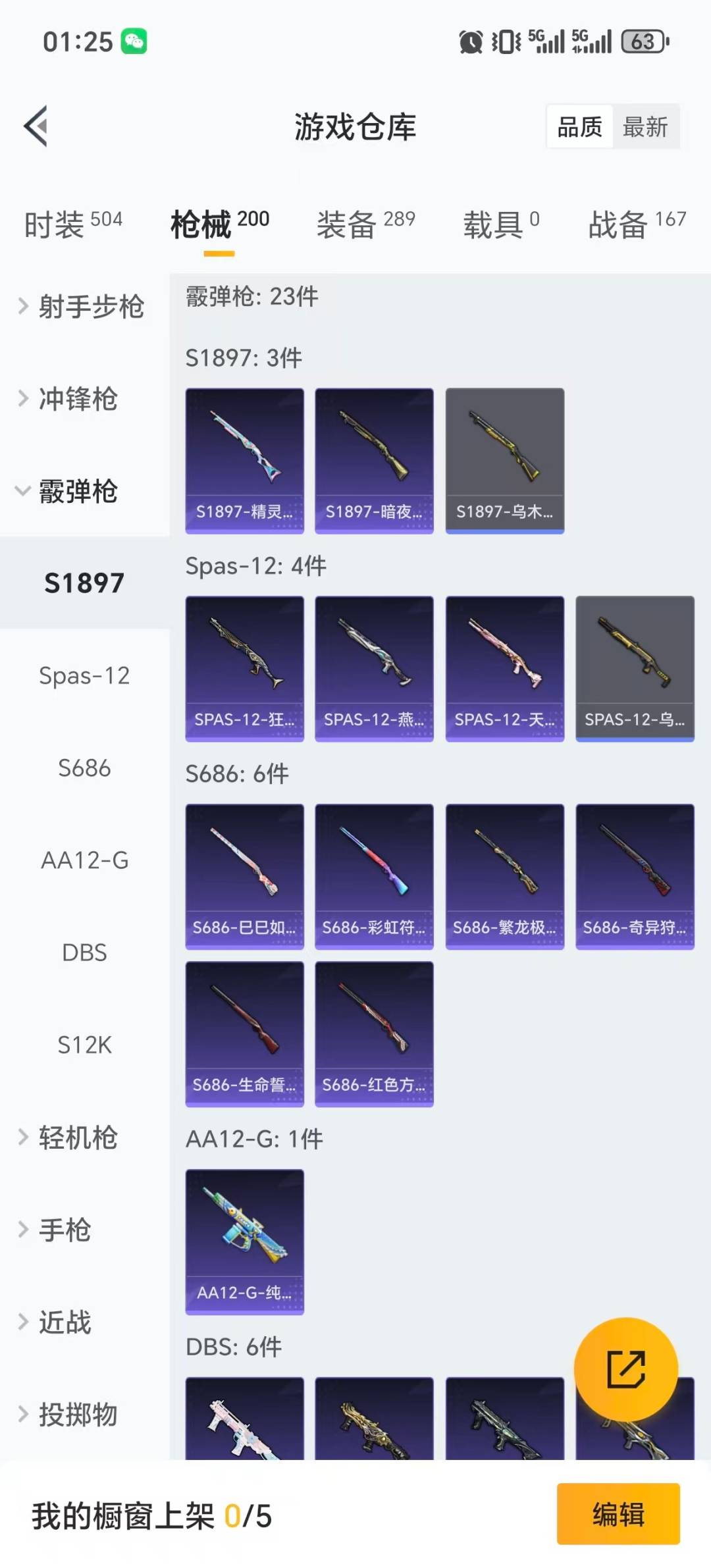
Task: Open the S1897-精灵 skin tile
Action: [x=244, y=460]
